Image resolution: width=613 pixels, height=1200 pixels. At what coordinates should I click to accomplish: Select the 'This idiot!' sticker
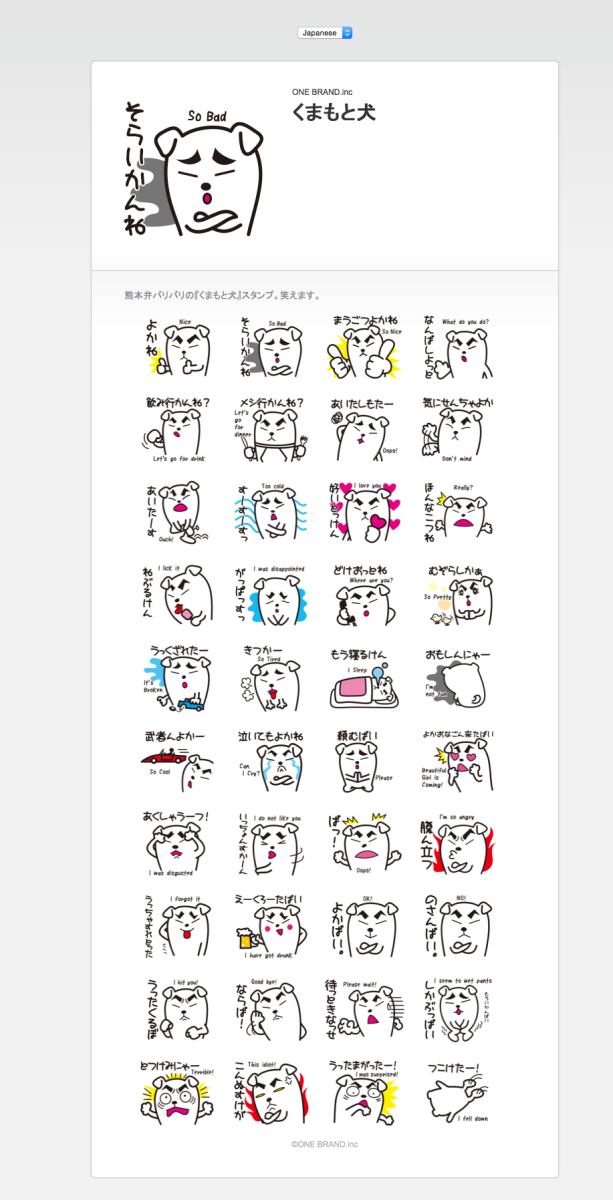point(270,1093)
